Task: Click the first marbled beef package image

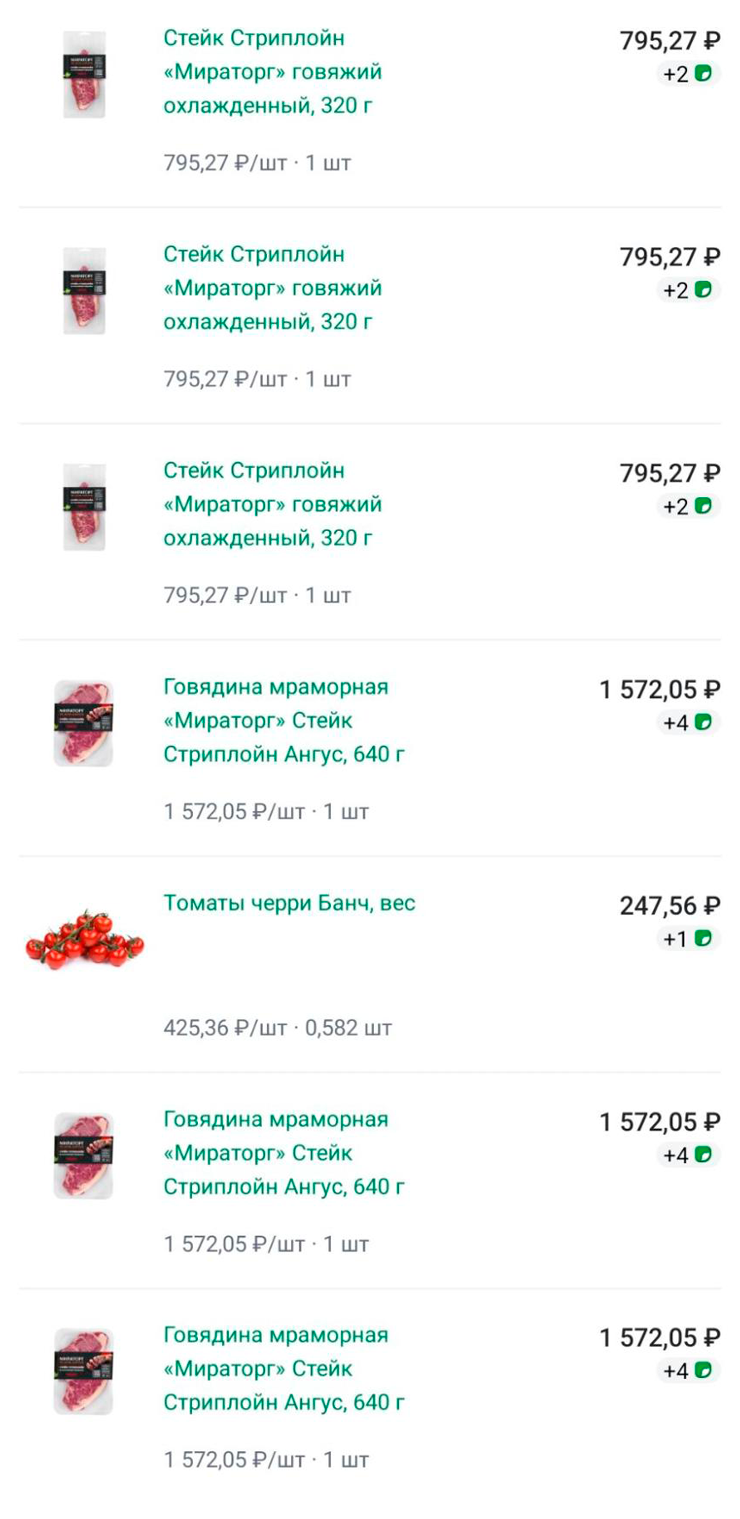Action: click(x=85, y=720)
